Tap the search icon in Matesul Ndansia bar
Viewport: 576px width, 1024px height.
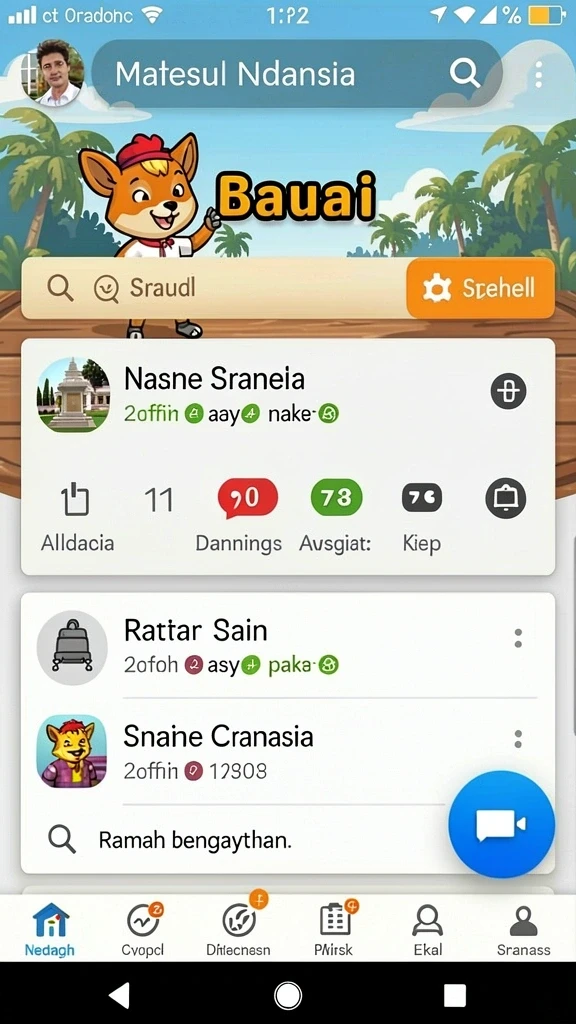[464, 74]
